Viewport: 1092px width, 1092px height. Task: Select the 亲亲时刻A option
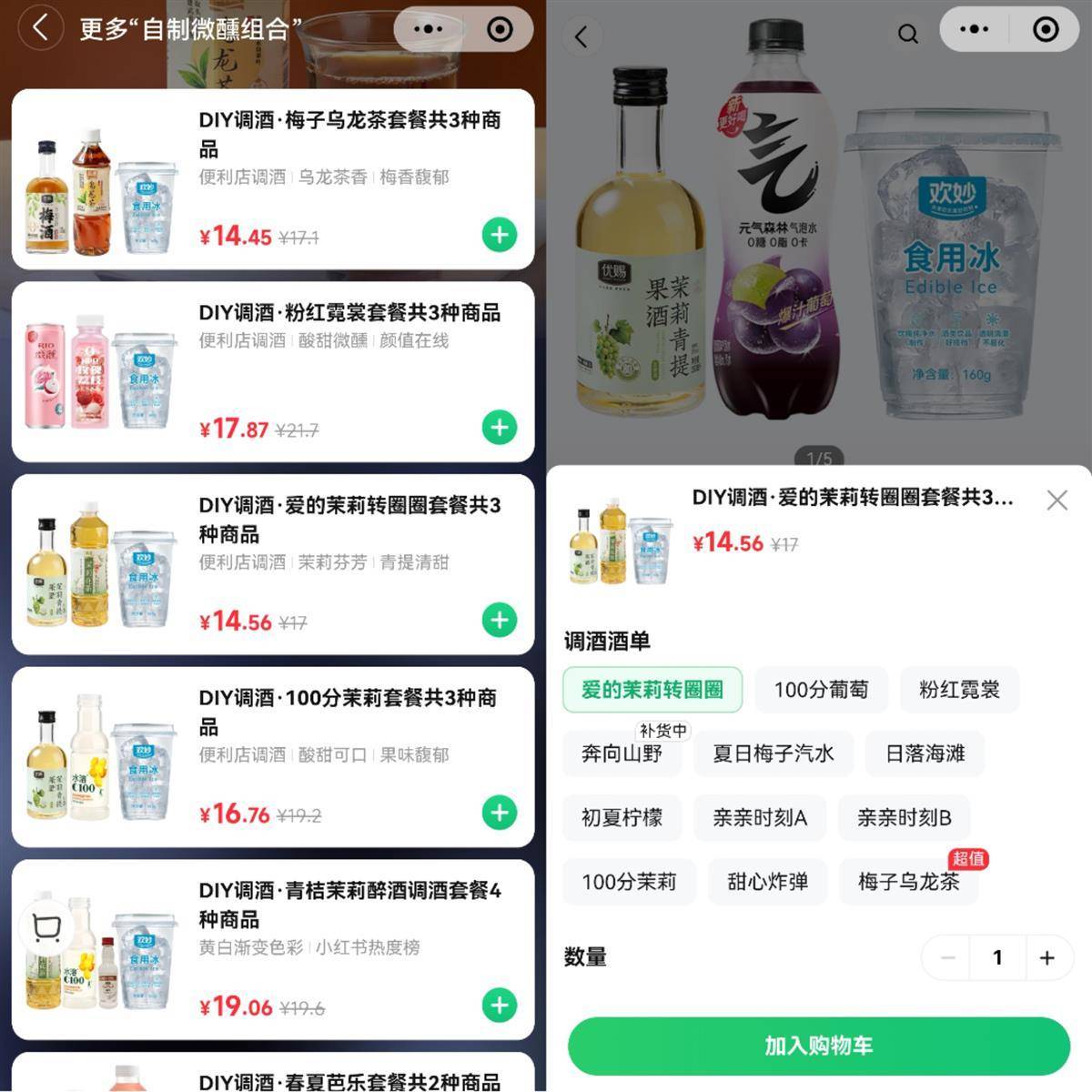759,817
